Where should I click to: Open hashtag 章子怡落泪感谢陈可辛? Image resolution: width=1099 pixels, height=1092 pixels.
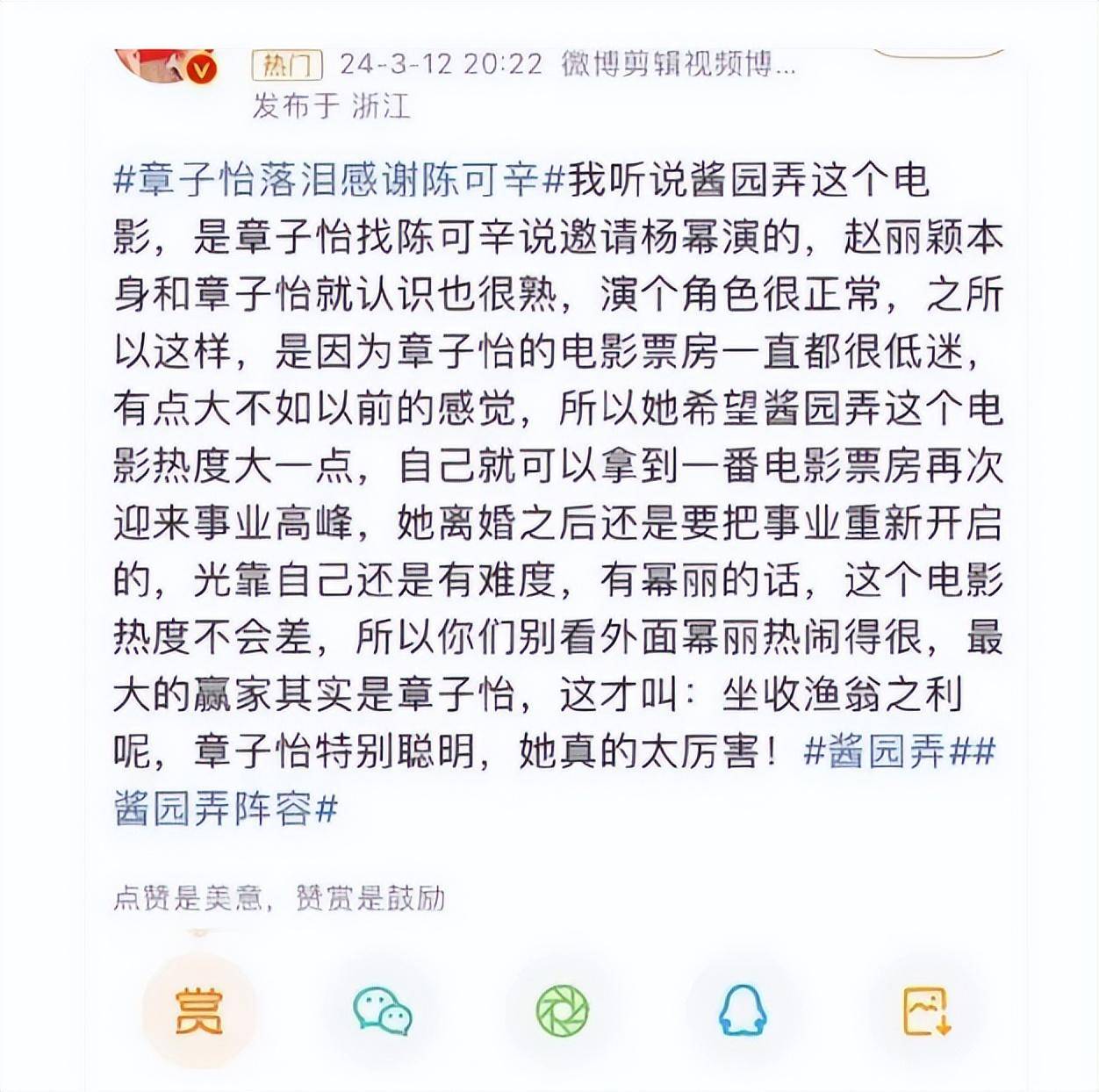338,180
